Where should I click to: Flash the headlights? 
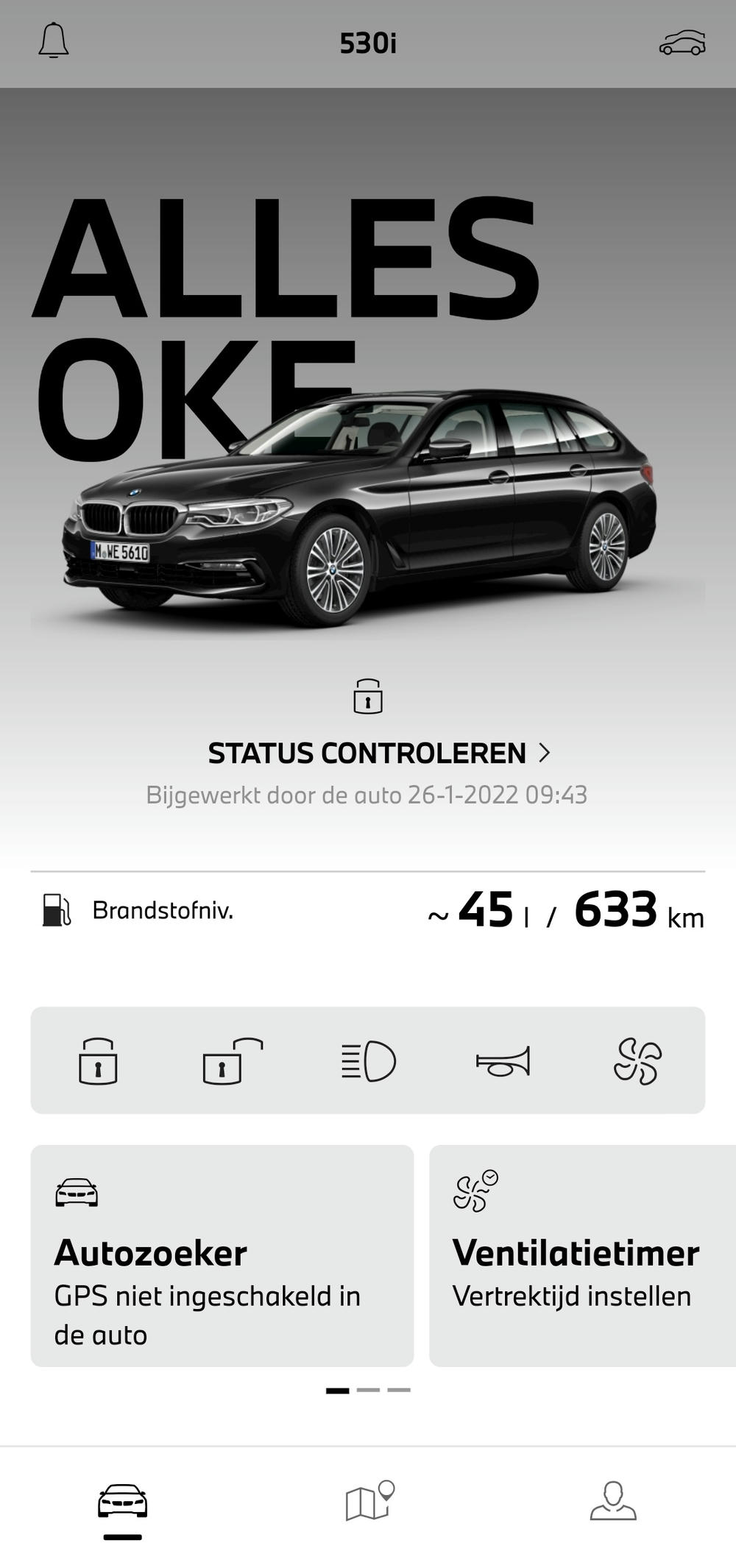click(368, 1061)
